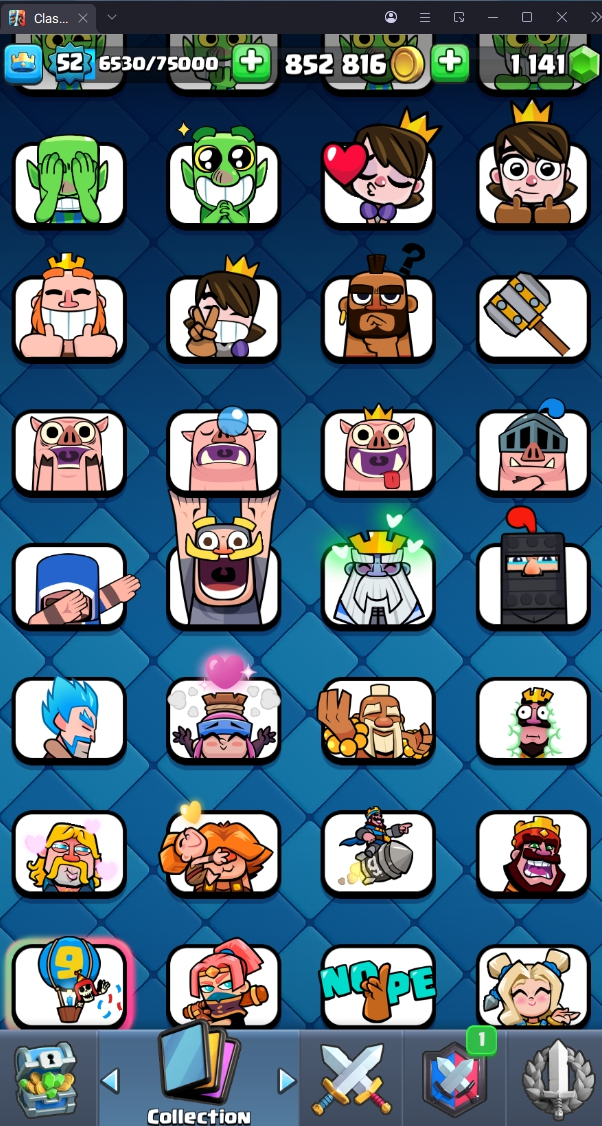Choose the hammer emote
This screenshot has width=602, height=1126.
533,318
